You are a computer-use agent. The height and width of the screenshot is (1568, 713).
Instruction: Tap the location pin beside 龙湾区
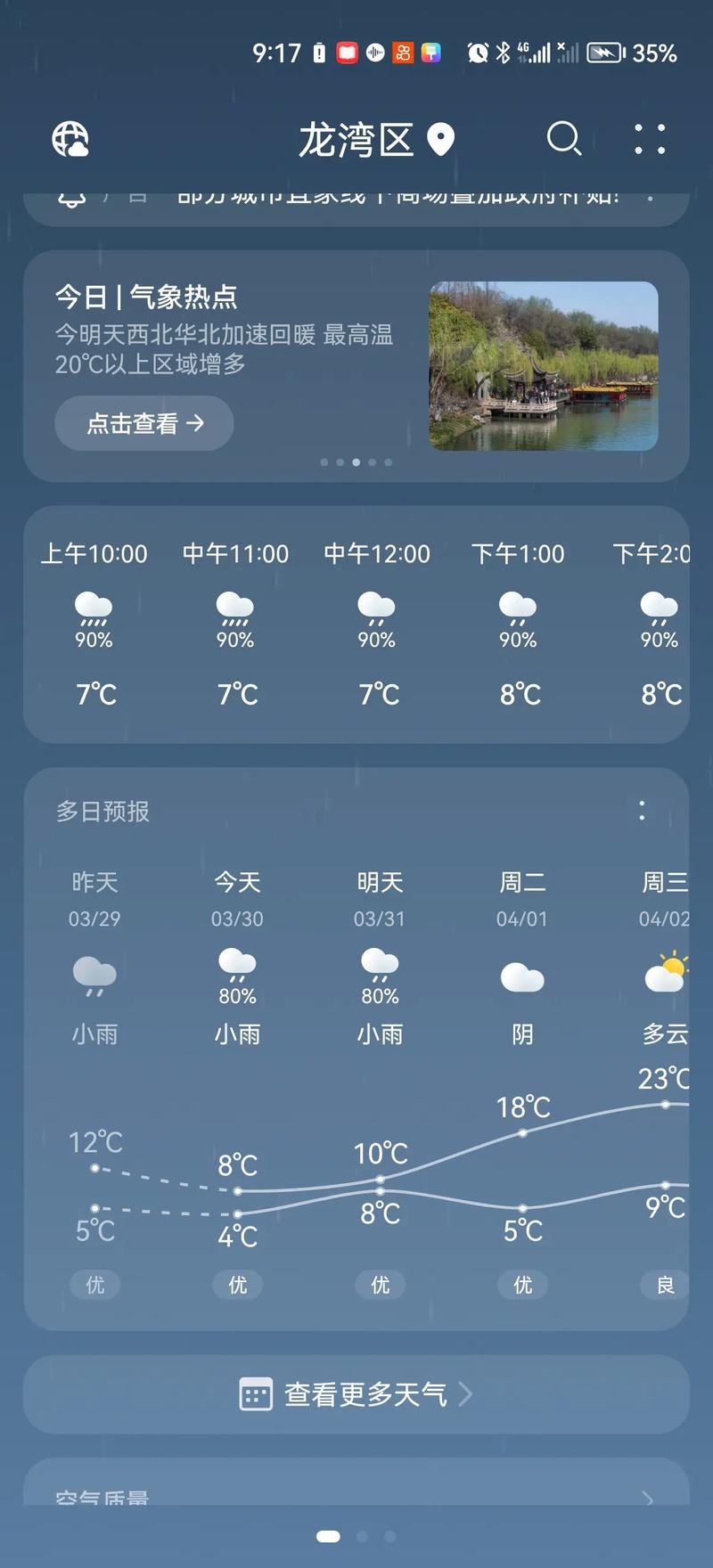(441, 140)
